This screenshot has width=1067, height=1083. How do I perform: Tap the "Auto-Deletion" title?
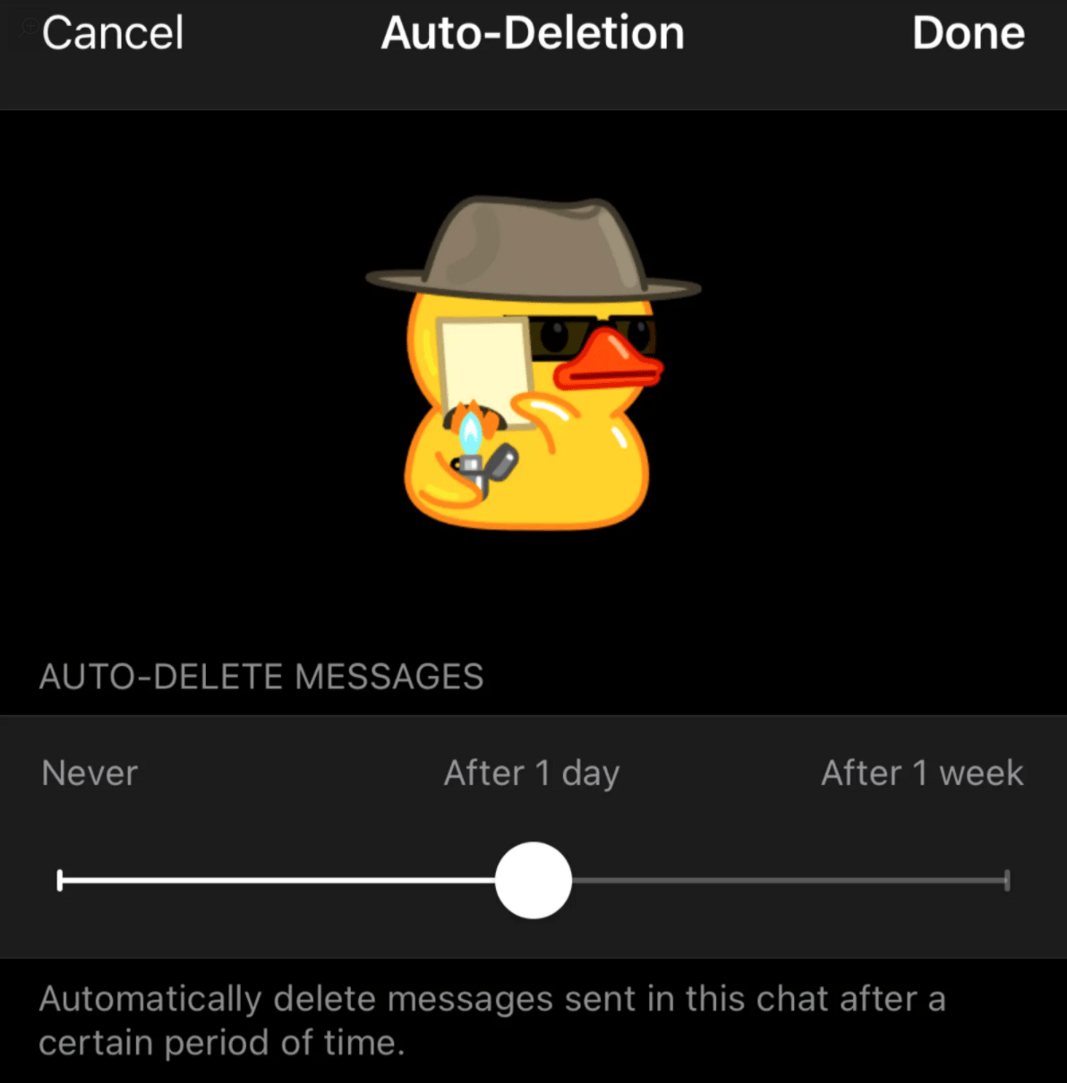tap(531, 32)
